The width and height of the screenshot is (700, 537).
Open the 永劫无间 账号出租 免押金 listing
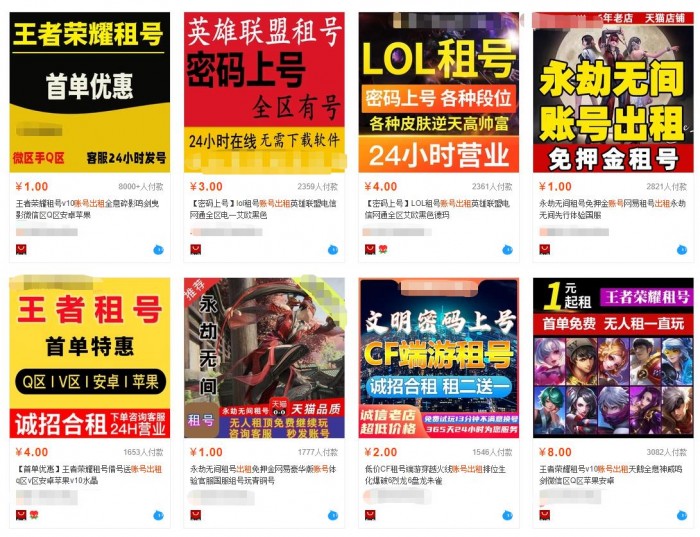[x=613, y=92]
